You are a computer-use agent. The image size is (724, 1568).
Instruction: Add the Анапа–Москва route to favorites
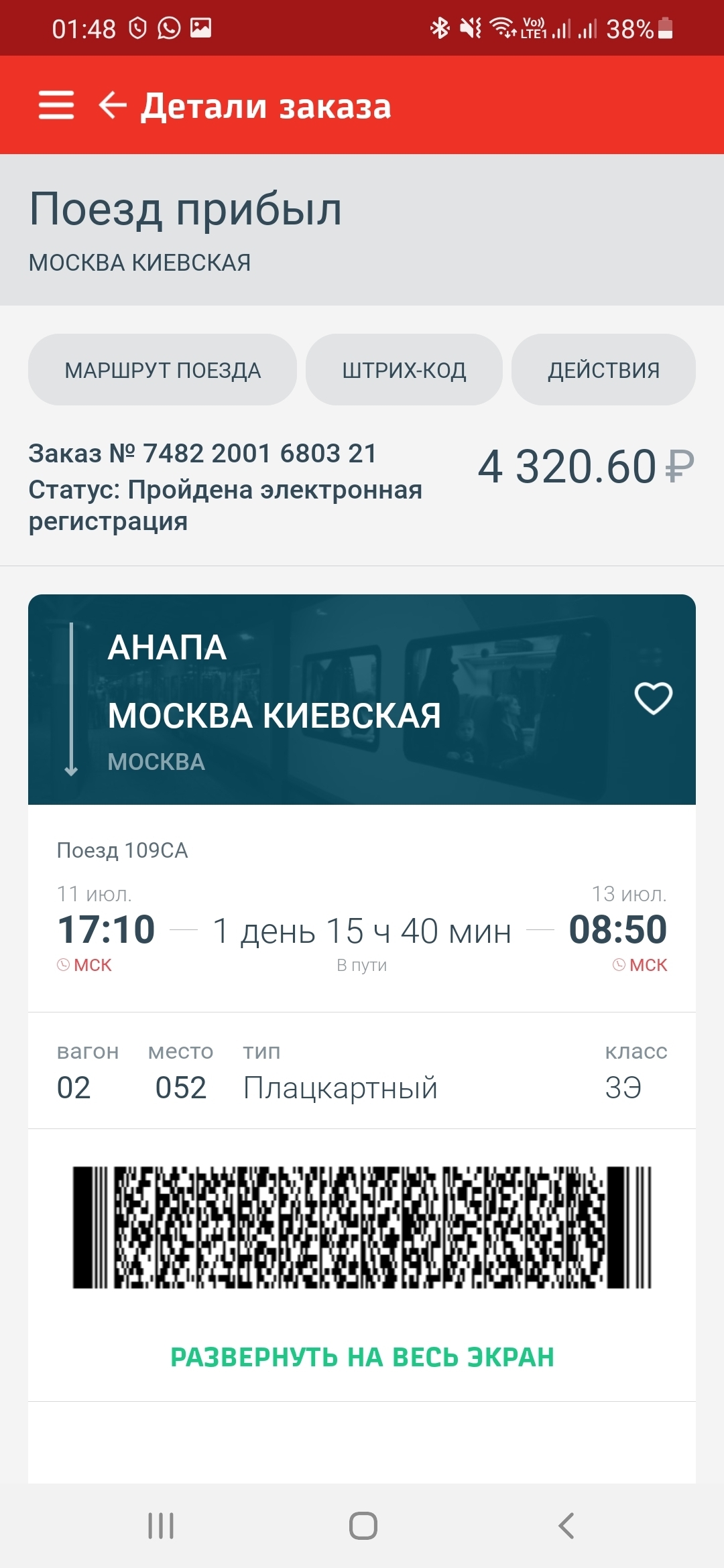pos(653,698)
